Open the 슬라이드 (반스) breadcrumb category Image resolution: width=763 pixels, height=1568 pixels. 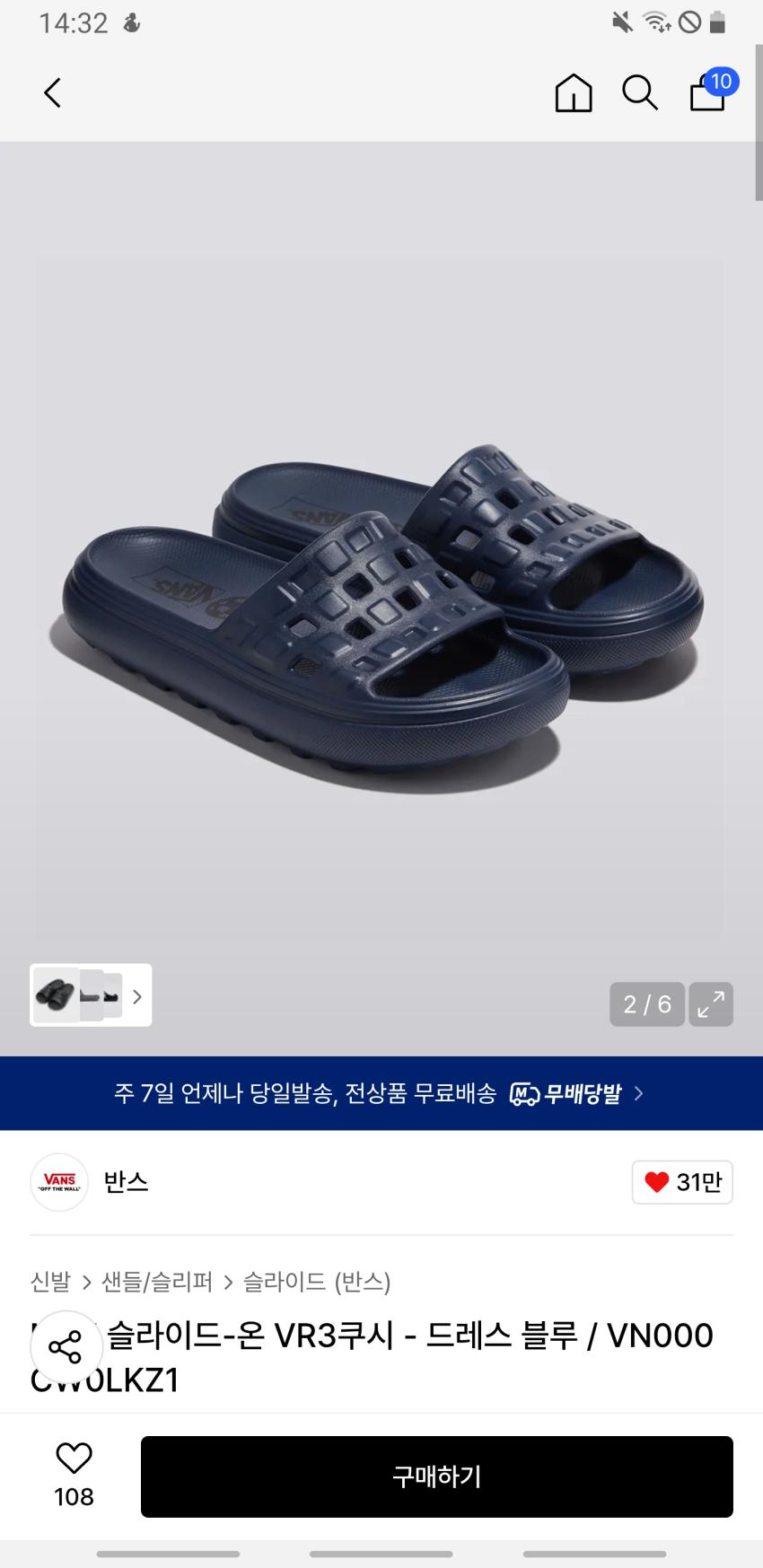[317, 1282]
